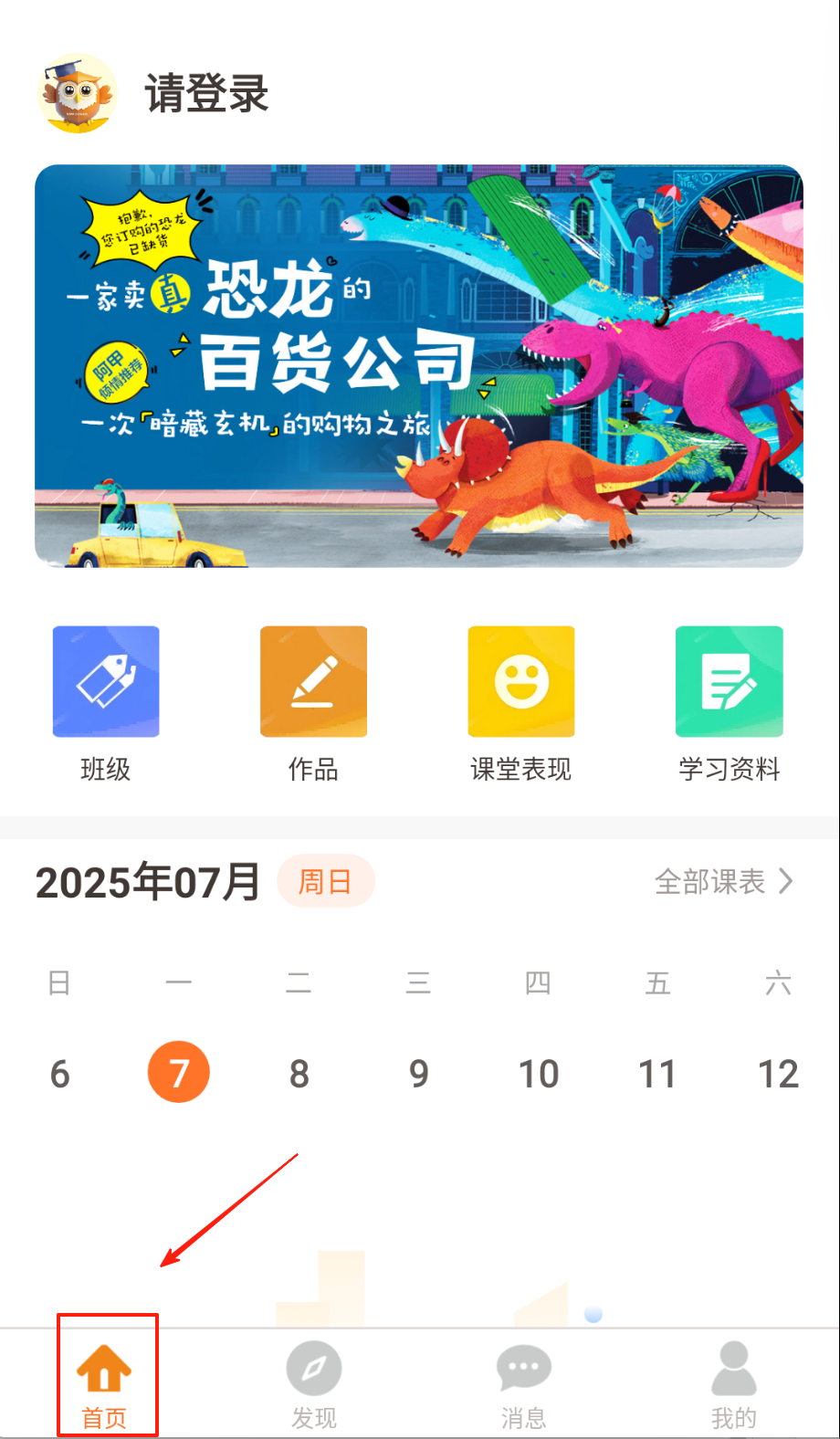Open the owl avatar profile picture
Image resolution: width=840 pixels, height=1439 pixels.
[78, 93]
